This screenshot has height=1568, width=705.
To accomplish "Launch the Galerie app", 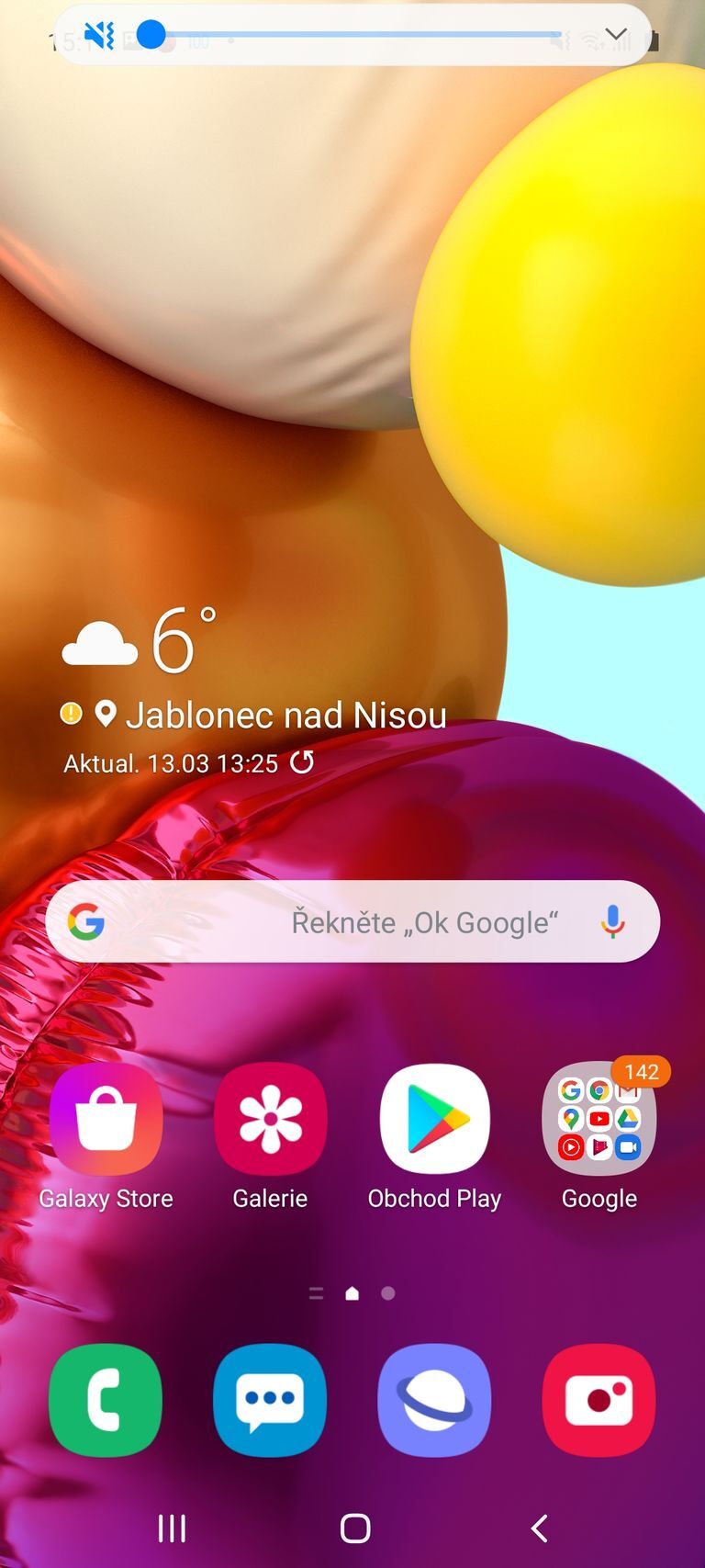I will tap(269, 1120).
